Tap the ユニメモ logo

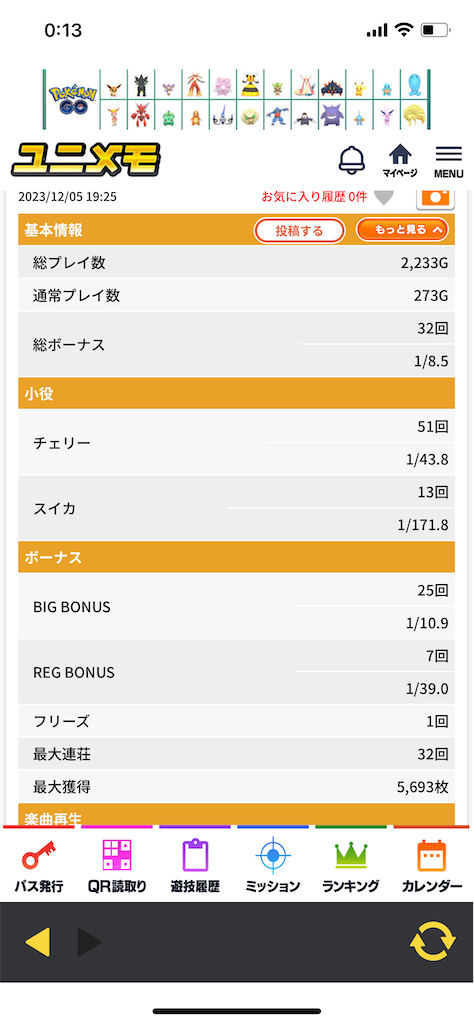86,160
